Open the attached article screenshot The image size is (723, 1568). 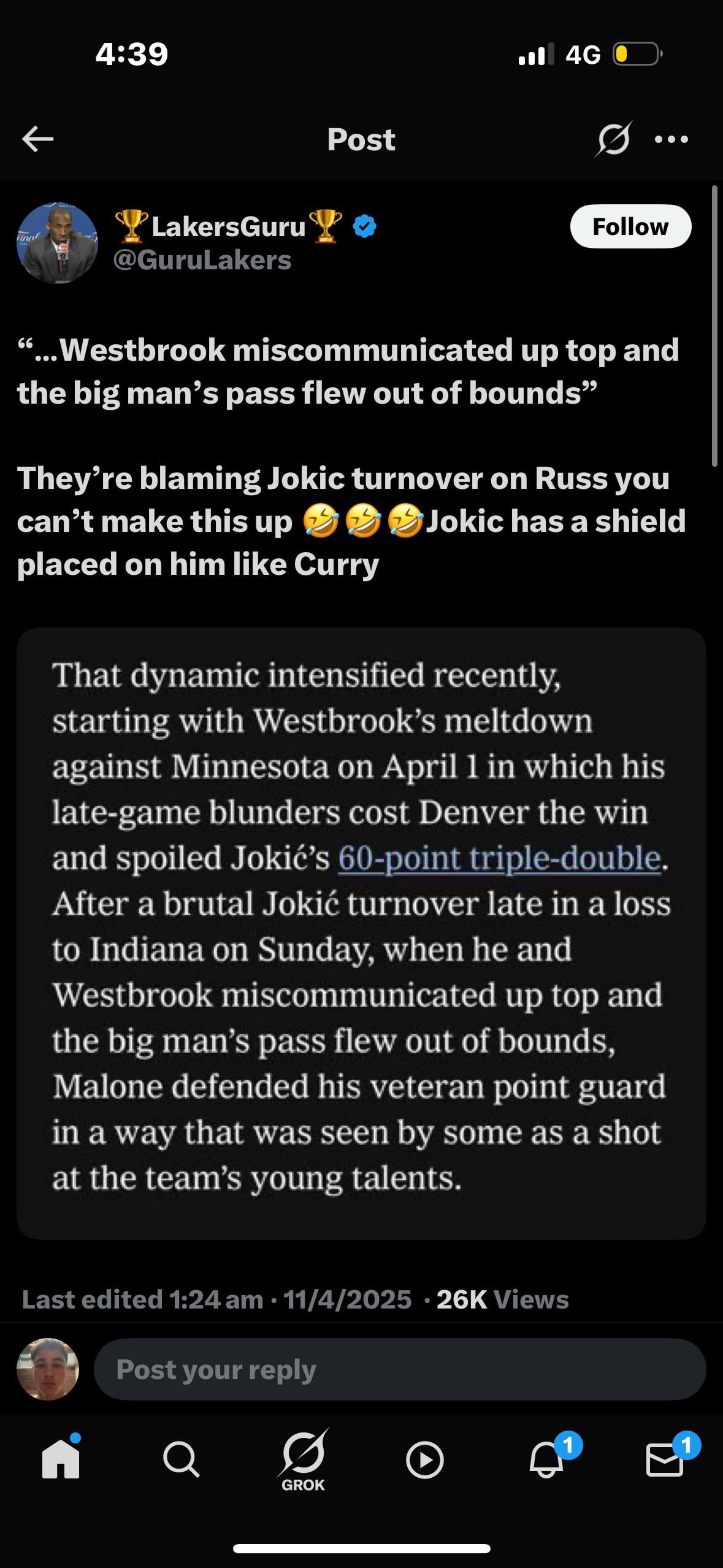(361, 932)
